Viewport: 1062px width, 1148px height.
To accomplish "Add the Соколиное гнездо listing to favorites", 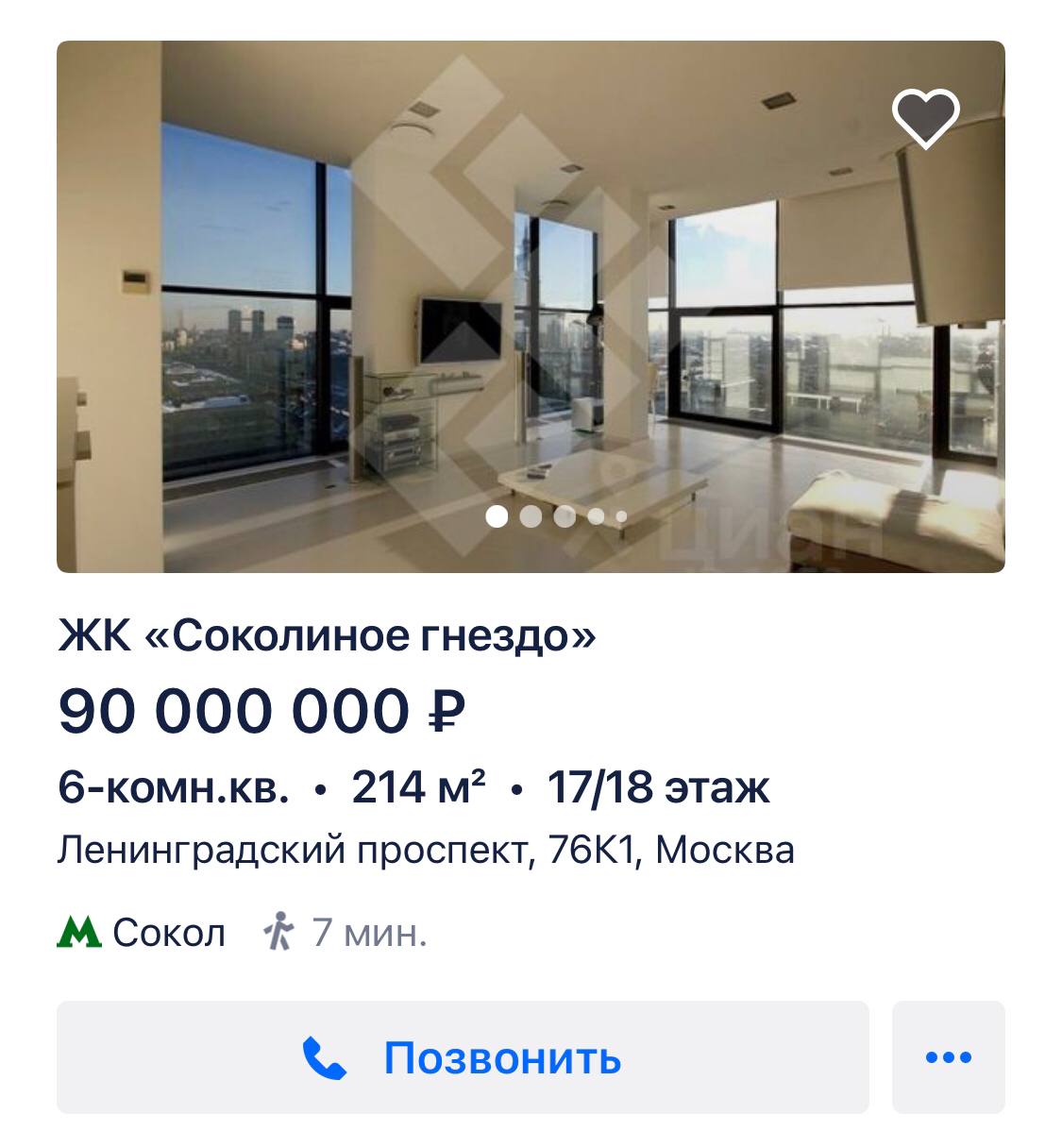I will pyautogui.click(x=925, y=118).
